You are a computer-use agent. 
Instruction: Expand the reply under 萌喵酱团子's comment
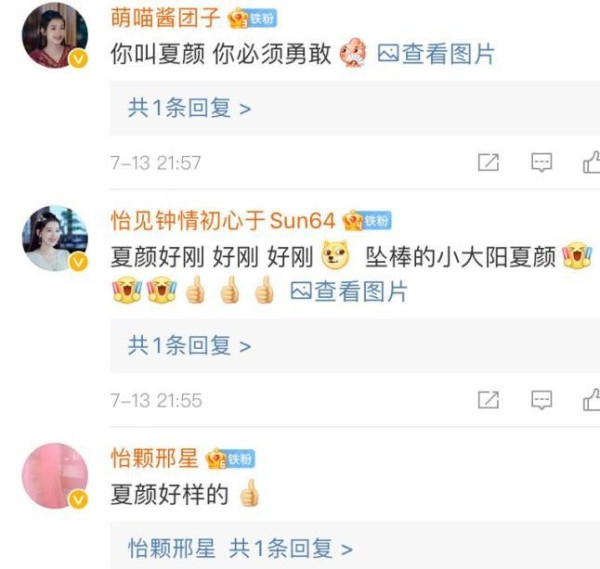189,108
